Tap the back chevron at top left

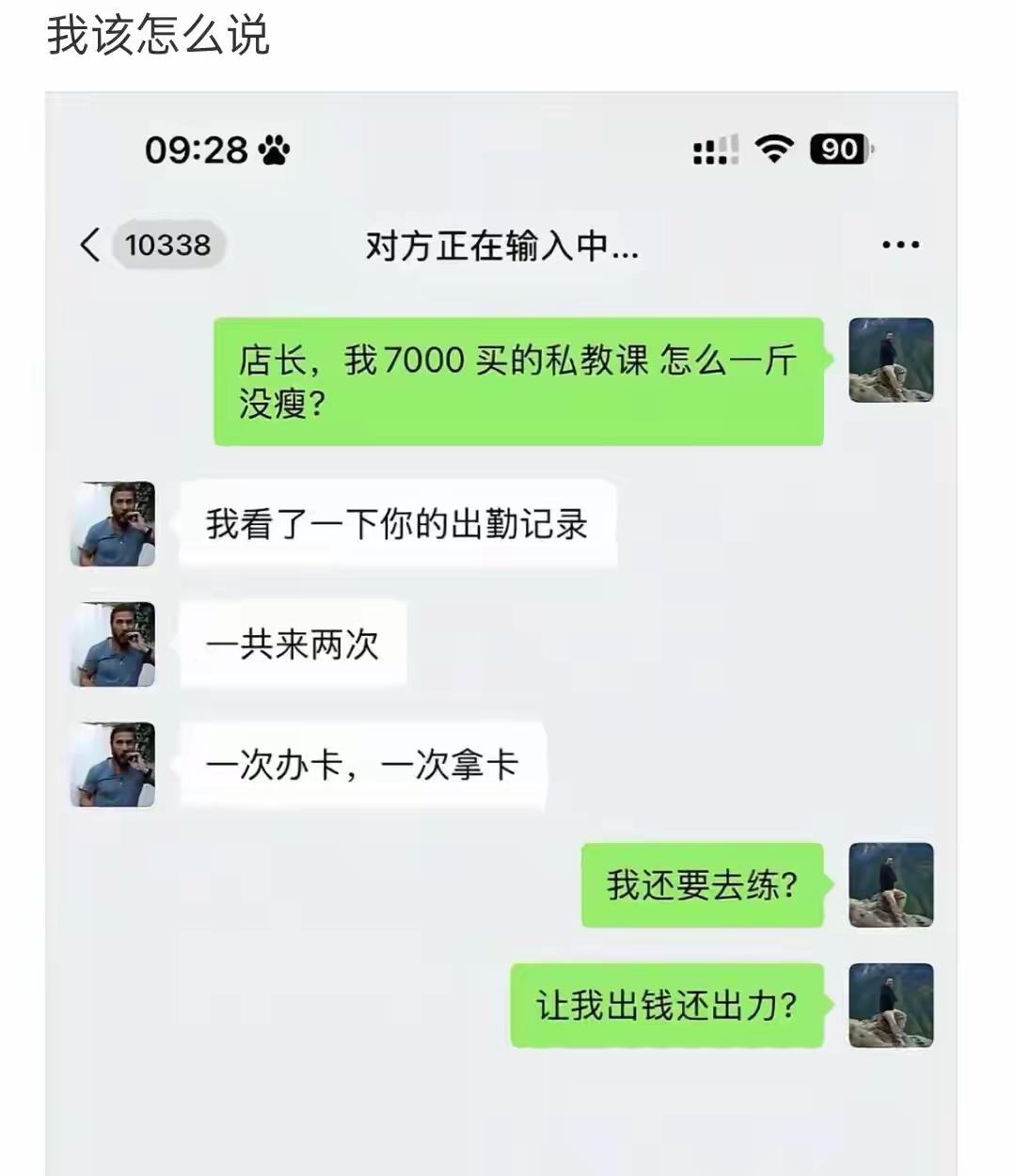[89, 245]
